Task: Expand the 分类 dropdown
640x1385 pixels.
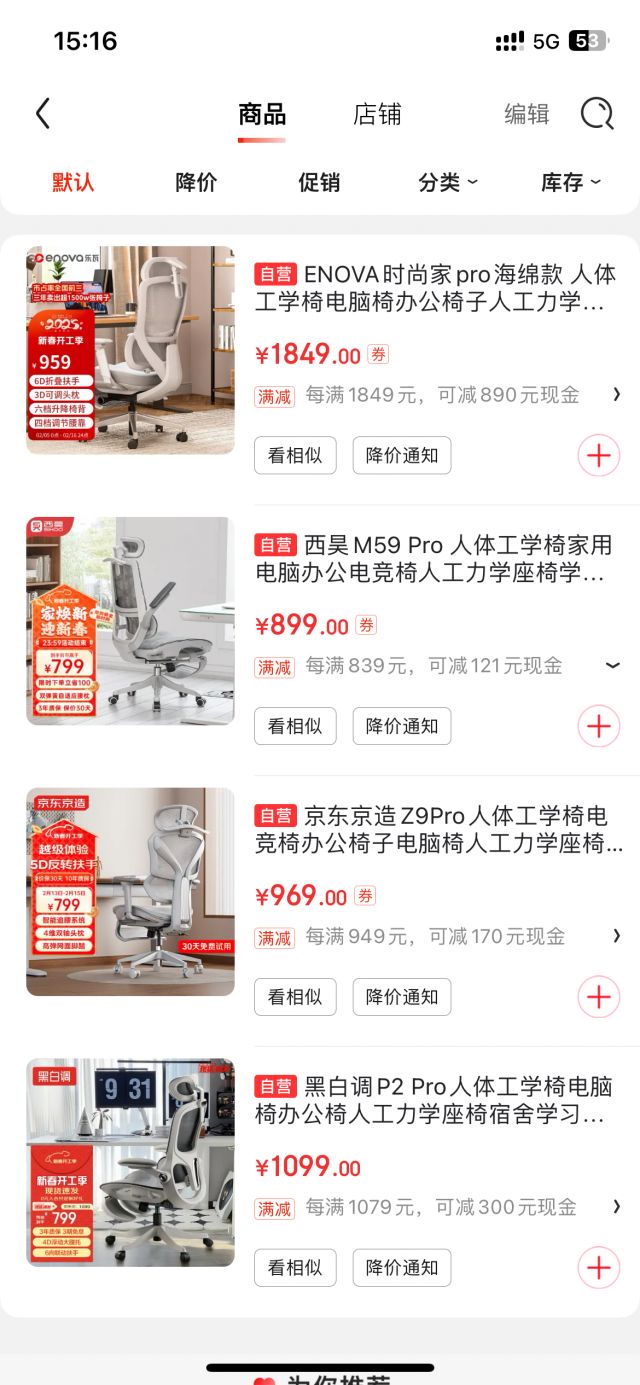Action: point(448,182)
